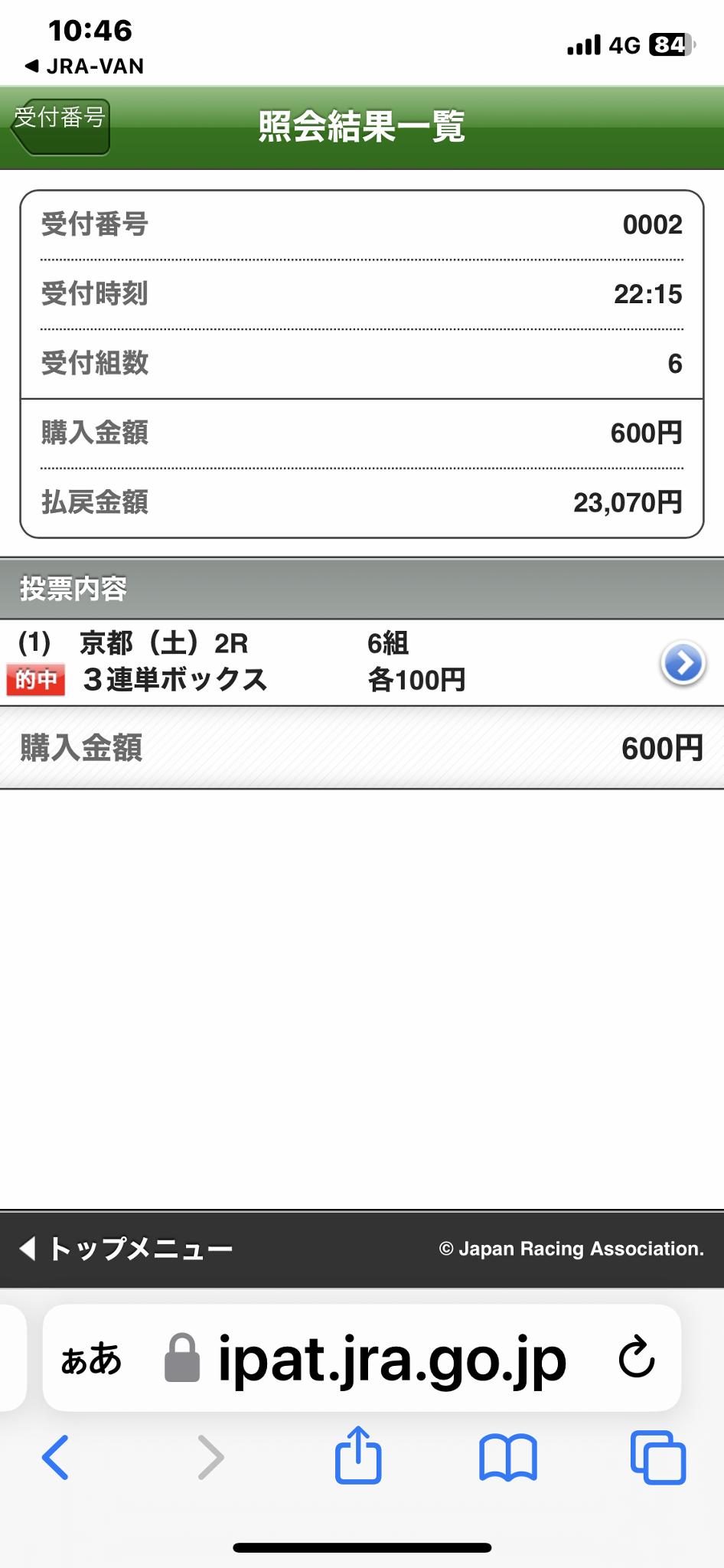Return to トップメニュー
724x1568 pixels.
[x=126, y=1249]
